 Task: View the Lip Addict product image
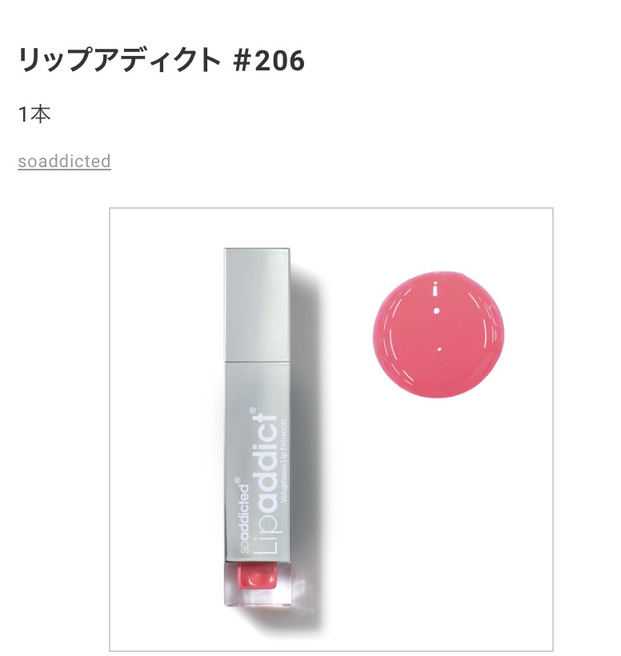pyautogui.click(x=331, y=429)
